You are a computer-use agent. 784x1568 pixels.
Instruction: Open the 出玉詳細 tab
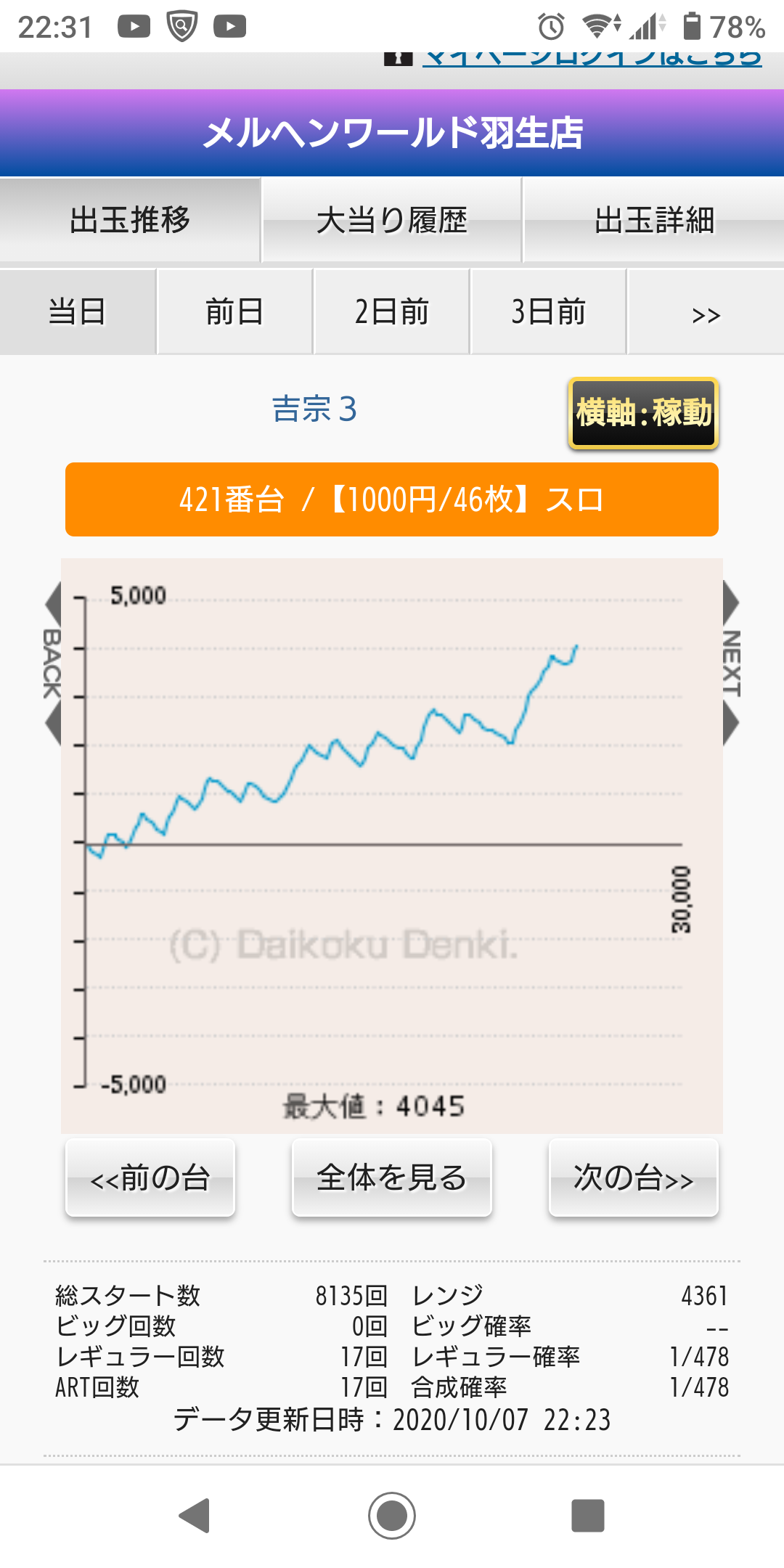point(654,220)
